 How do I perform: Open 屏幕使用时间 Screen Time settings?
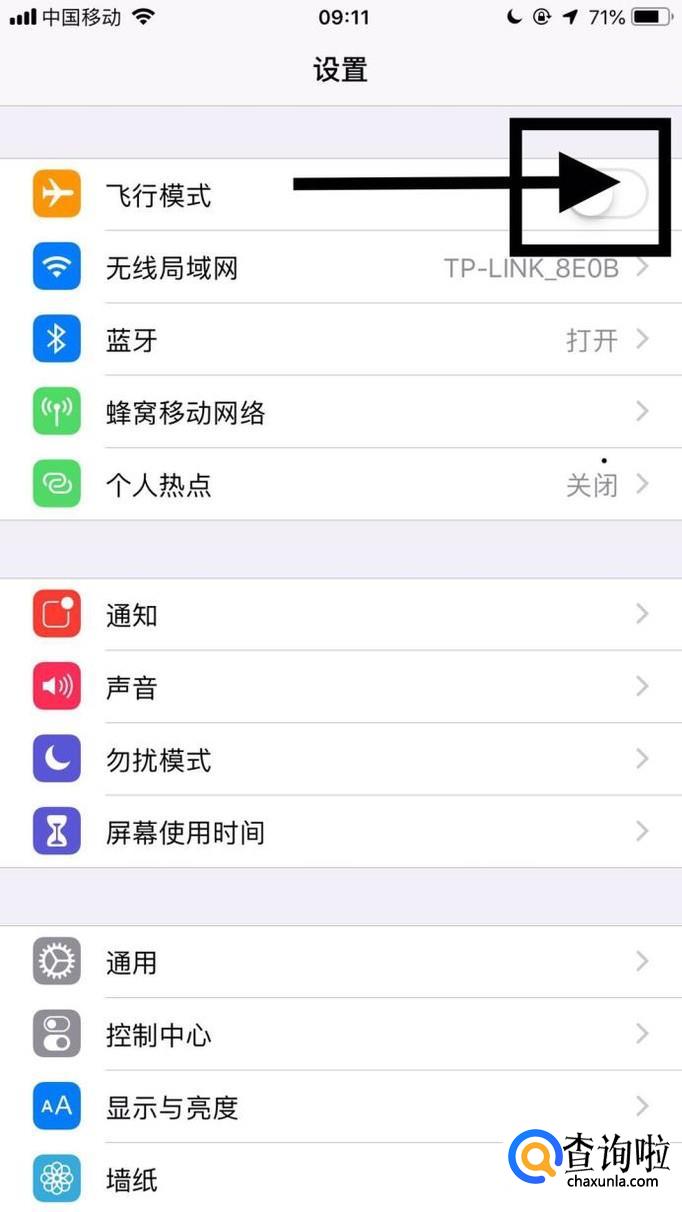[x=340, y=832]
